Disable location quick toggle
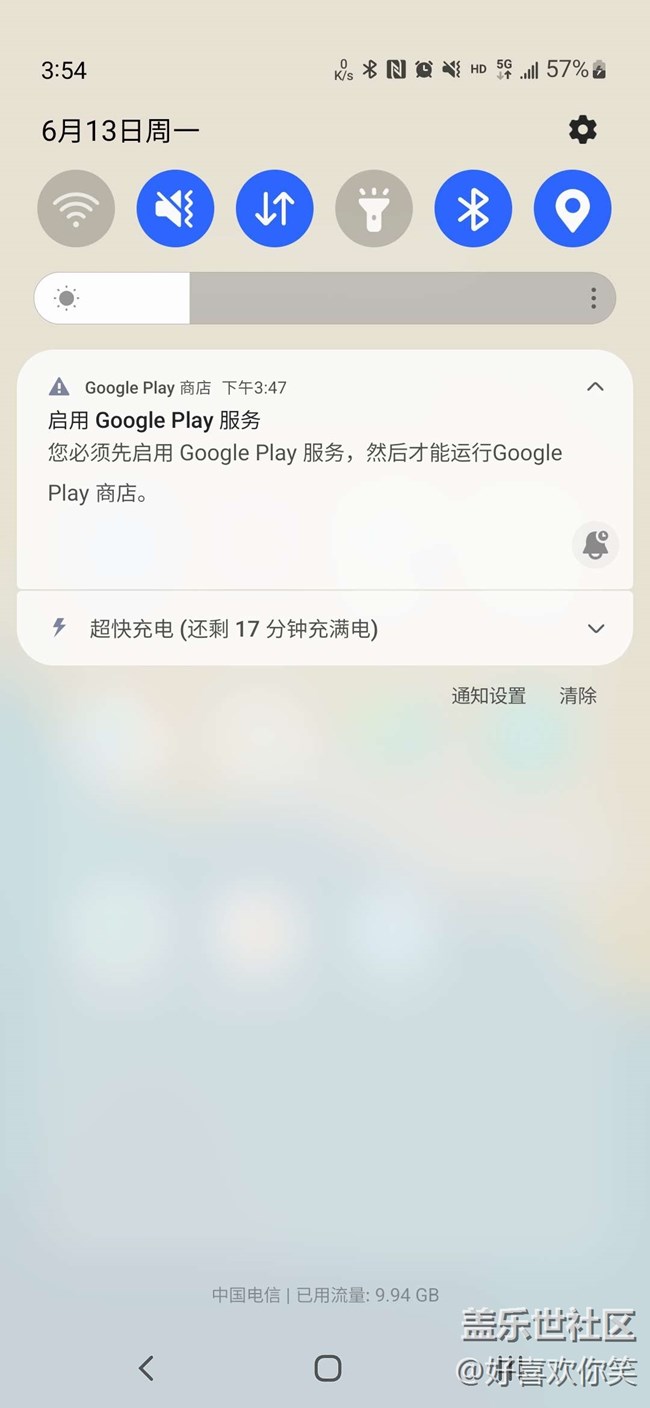This screenshot has width=650, height=1408. (x=572, y=209)
